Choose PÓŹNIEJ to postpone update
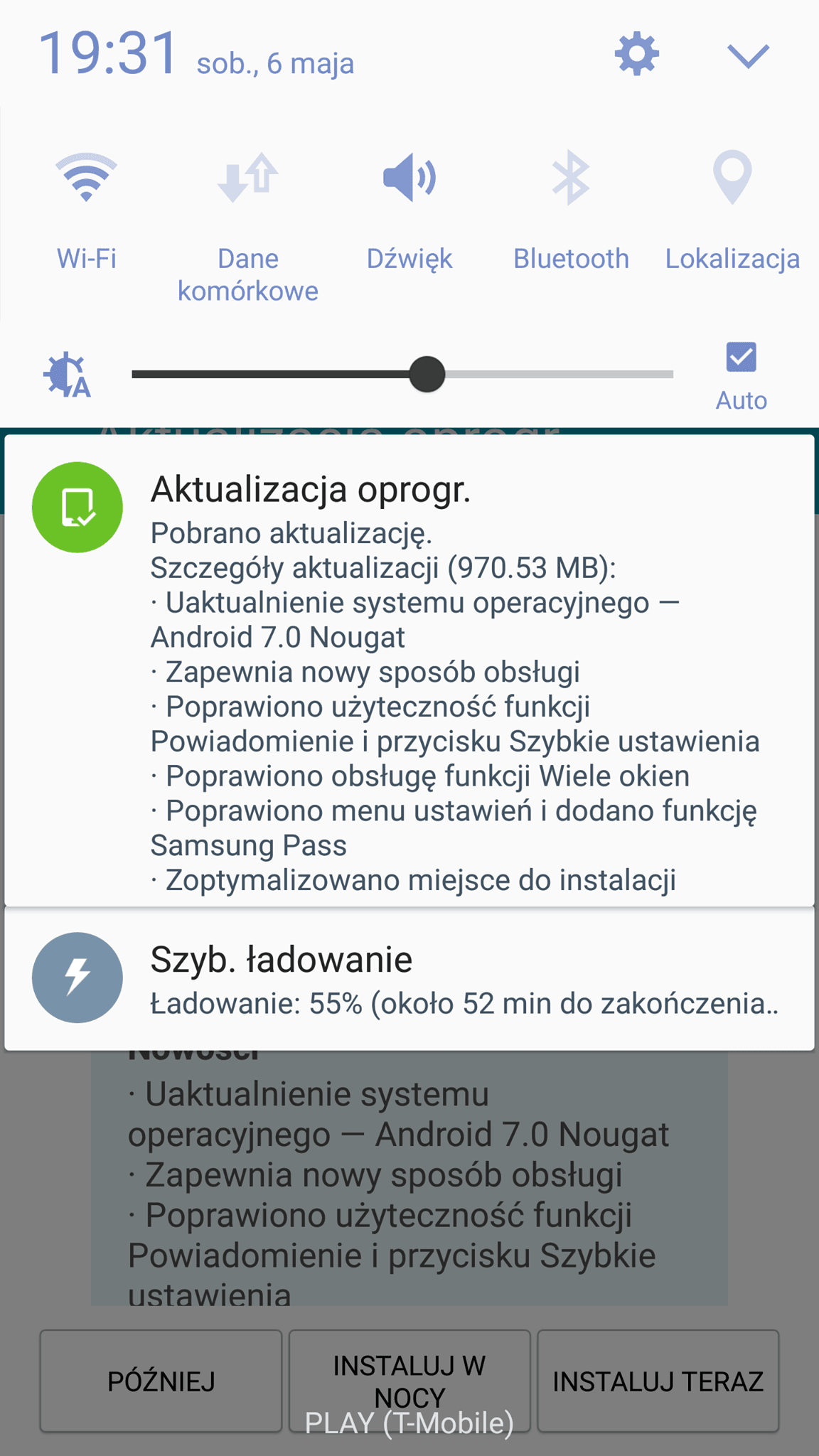The image size is (819, 1456). [161, 1381]
